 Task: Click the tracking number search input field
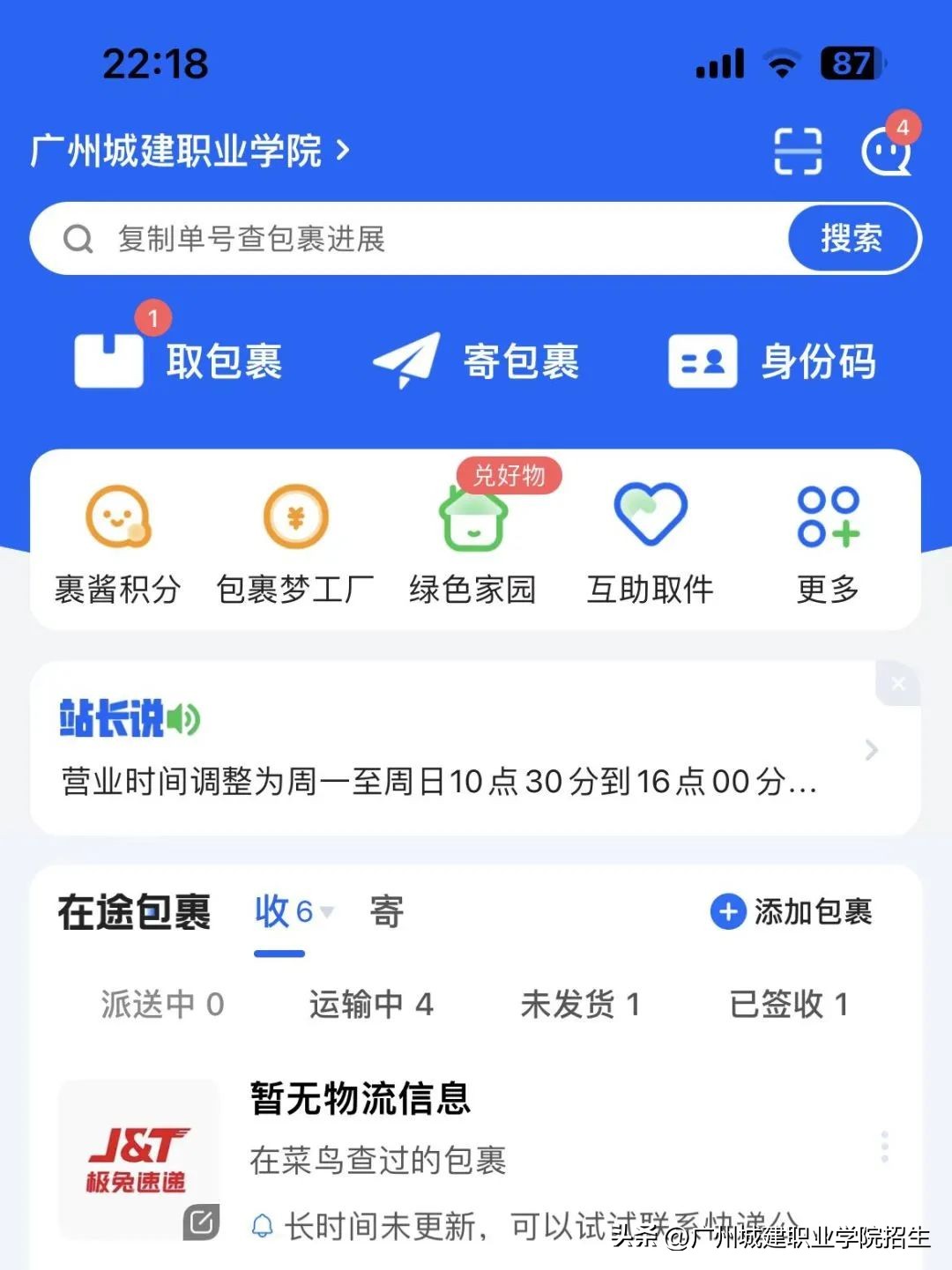tap(397, 238)
